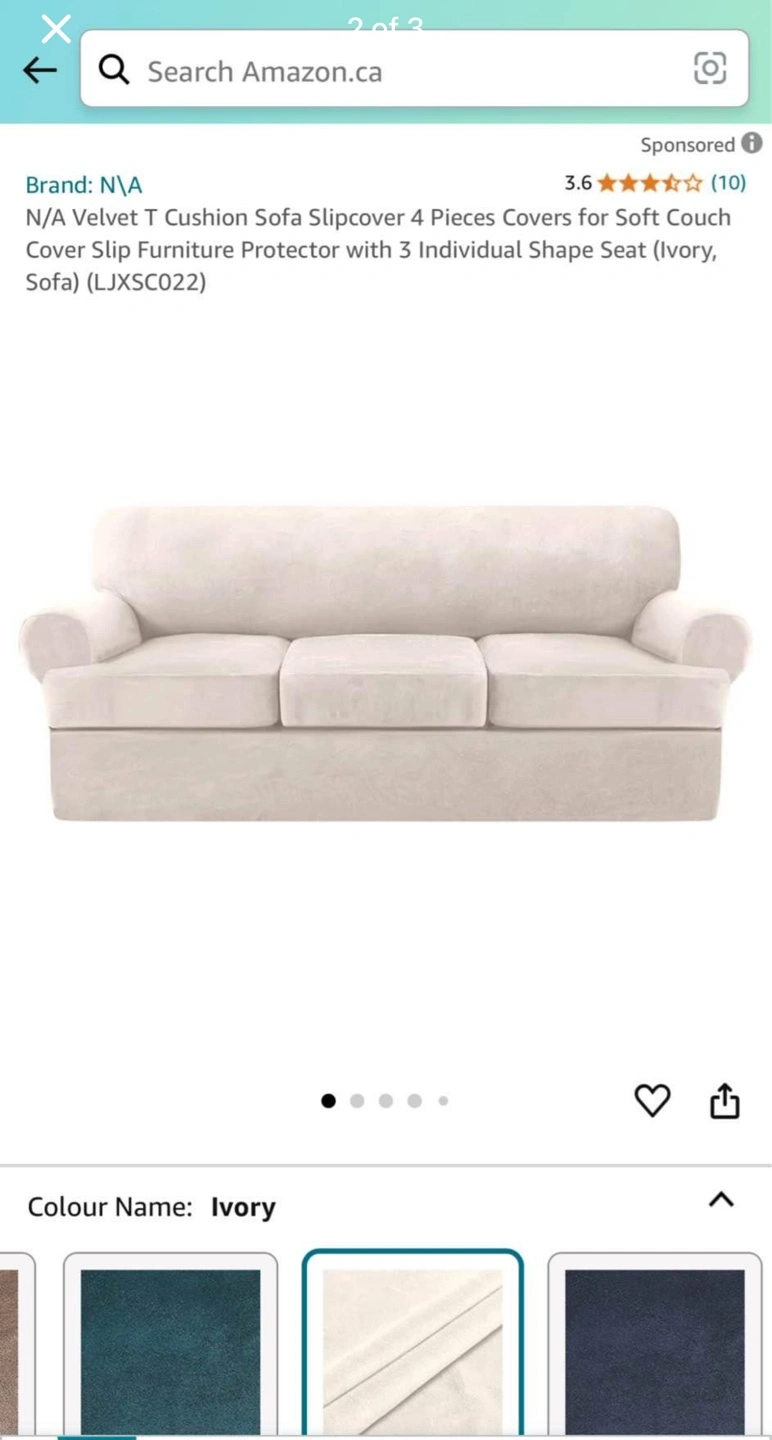
Task: Open camera lens search icon
Action: 709,68
